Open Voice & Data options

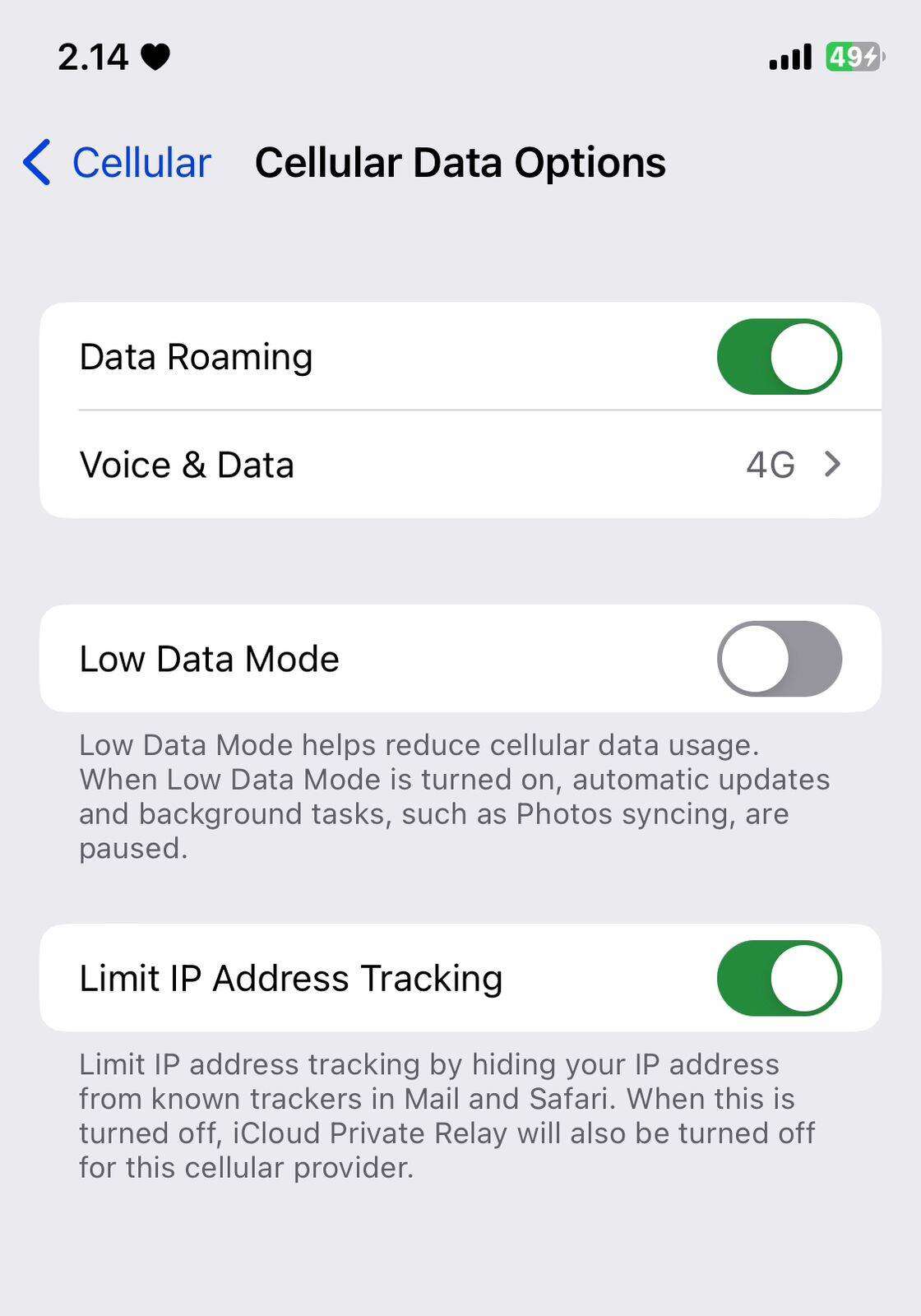(460, 465)
